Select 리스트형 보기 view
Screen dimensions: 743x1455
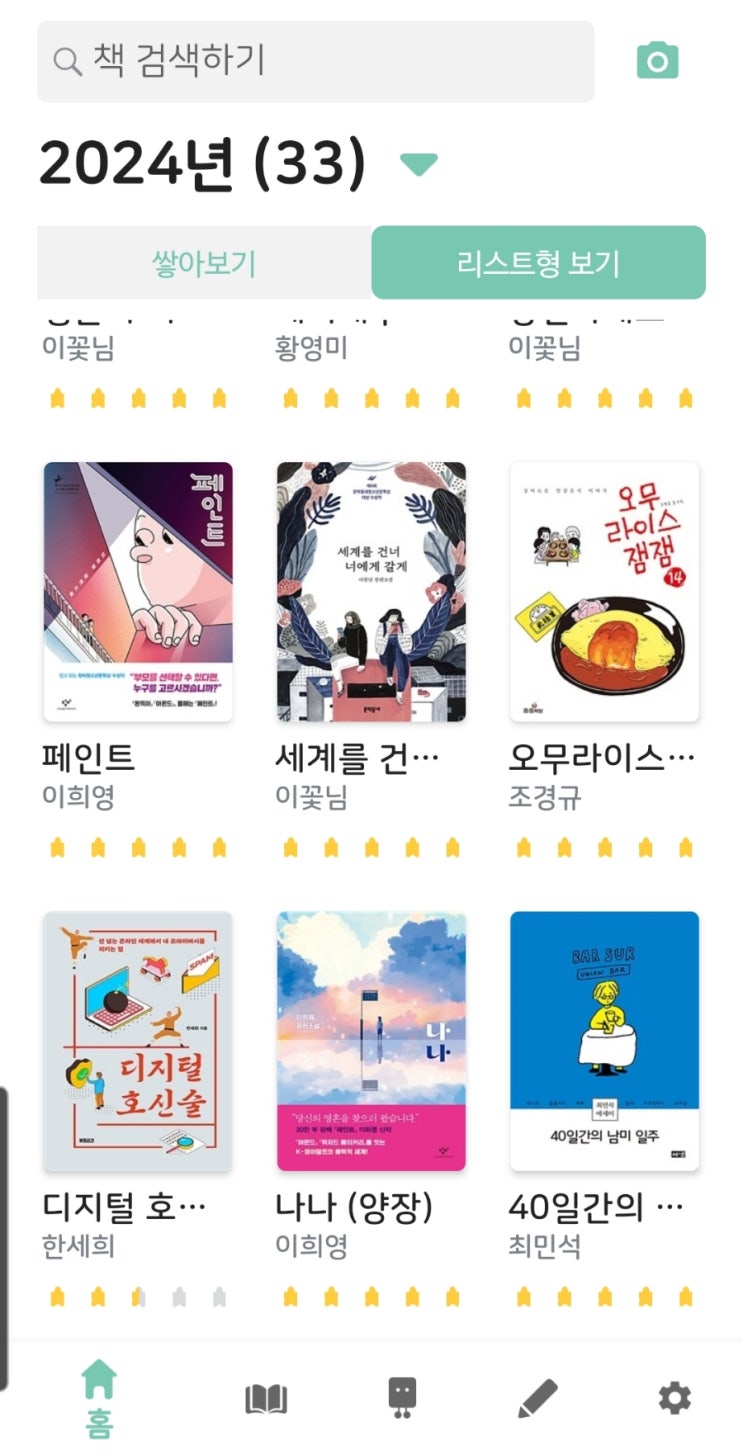(538, 263)
